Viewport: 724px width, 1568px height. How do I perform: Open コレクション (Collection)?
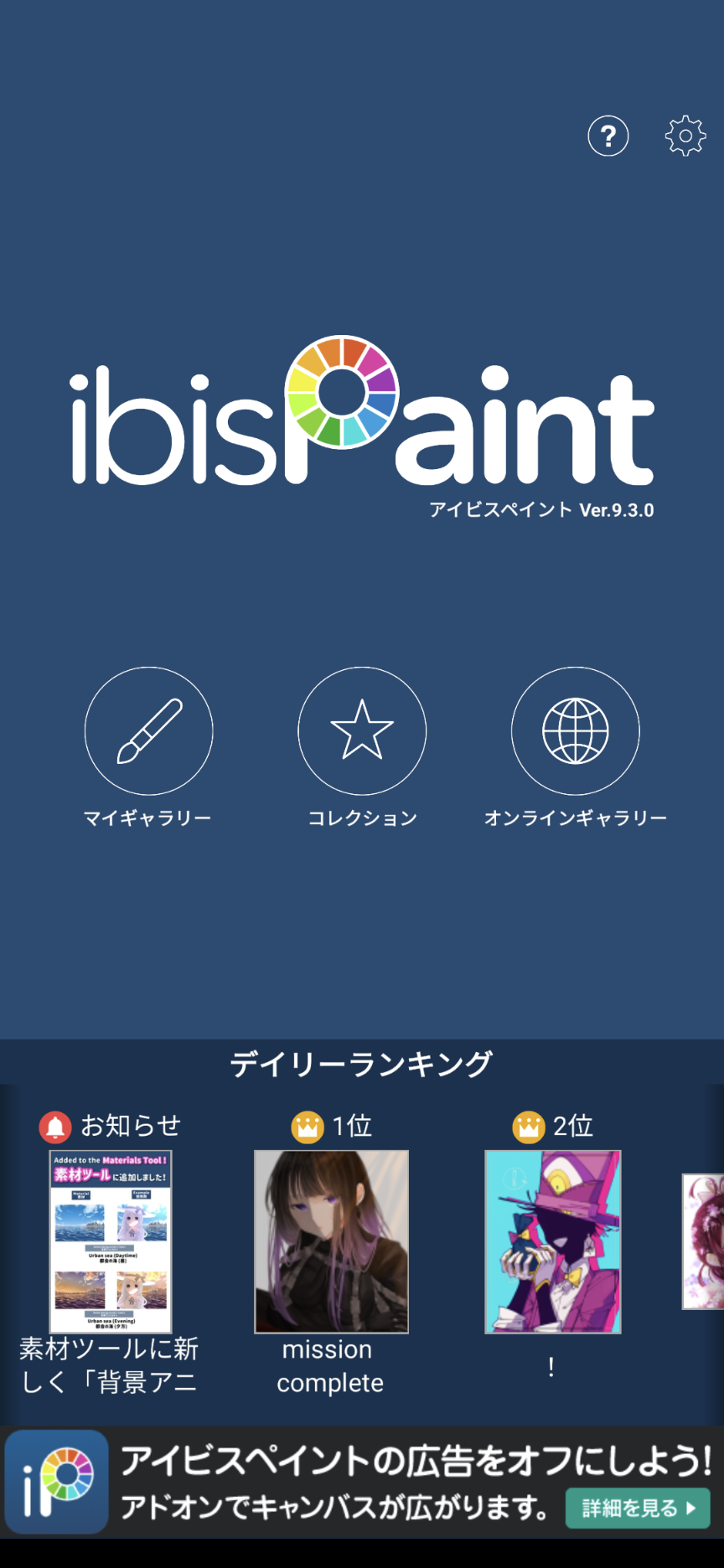362,731
